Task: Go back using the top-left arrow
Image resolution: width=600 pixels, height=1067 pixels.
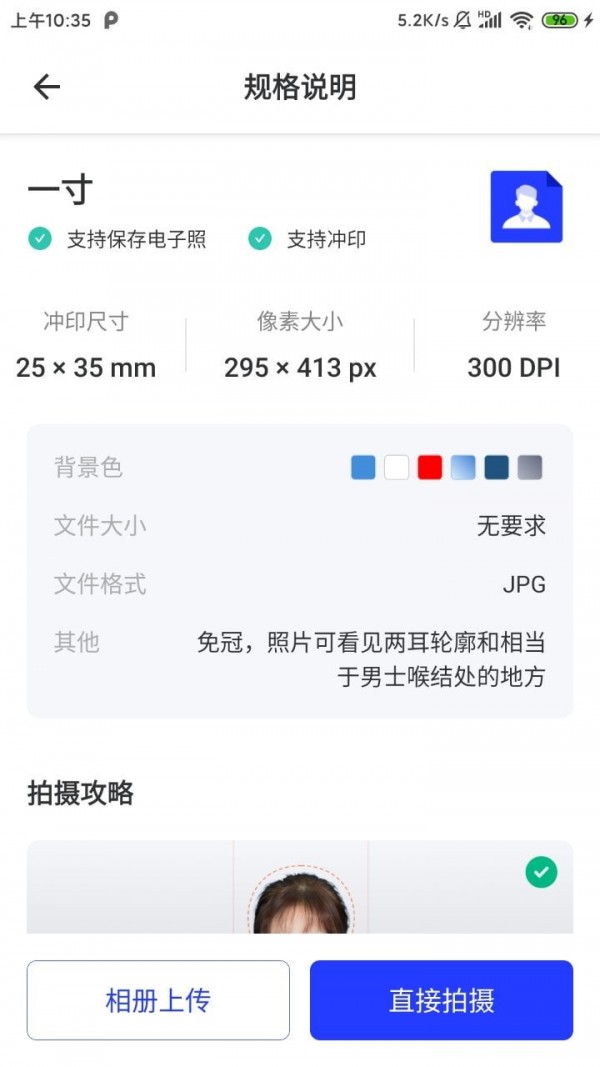Action: click(x=47, y=87)
